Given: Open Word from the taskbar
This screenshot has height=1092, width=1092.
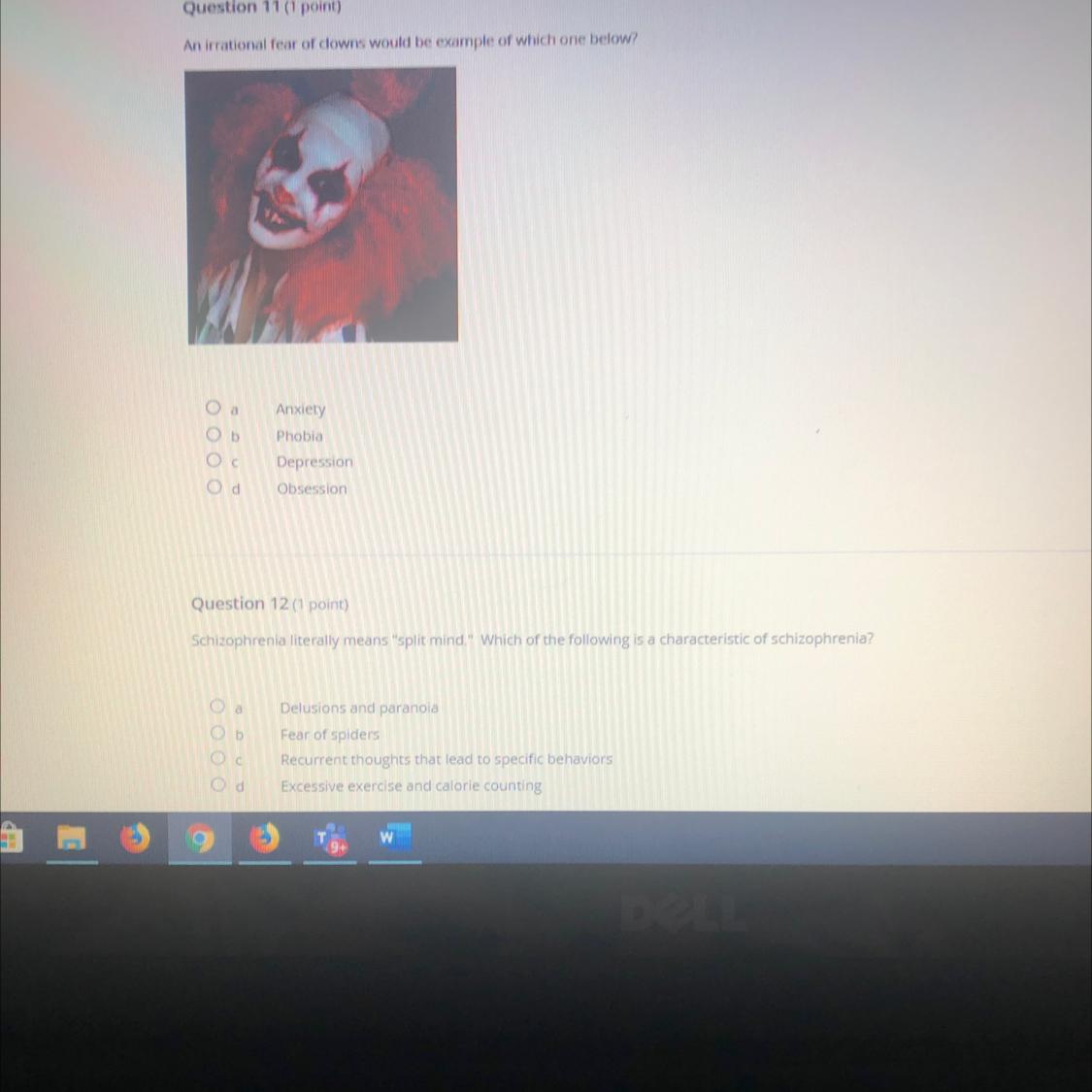Looking at the screenshot, I should pos(394,837).
